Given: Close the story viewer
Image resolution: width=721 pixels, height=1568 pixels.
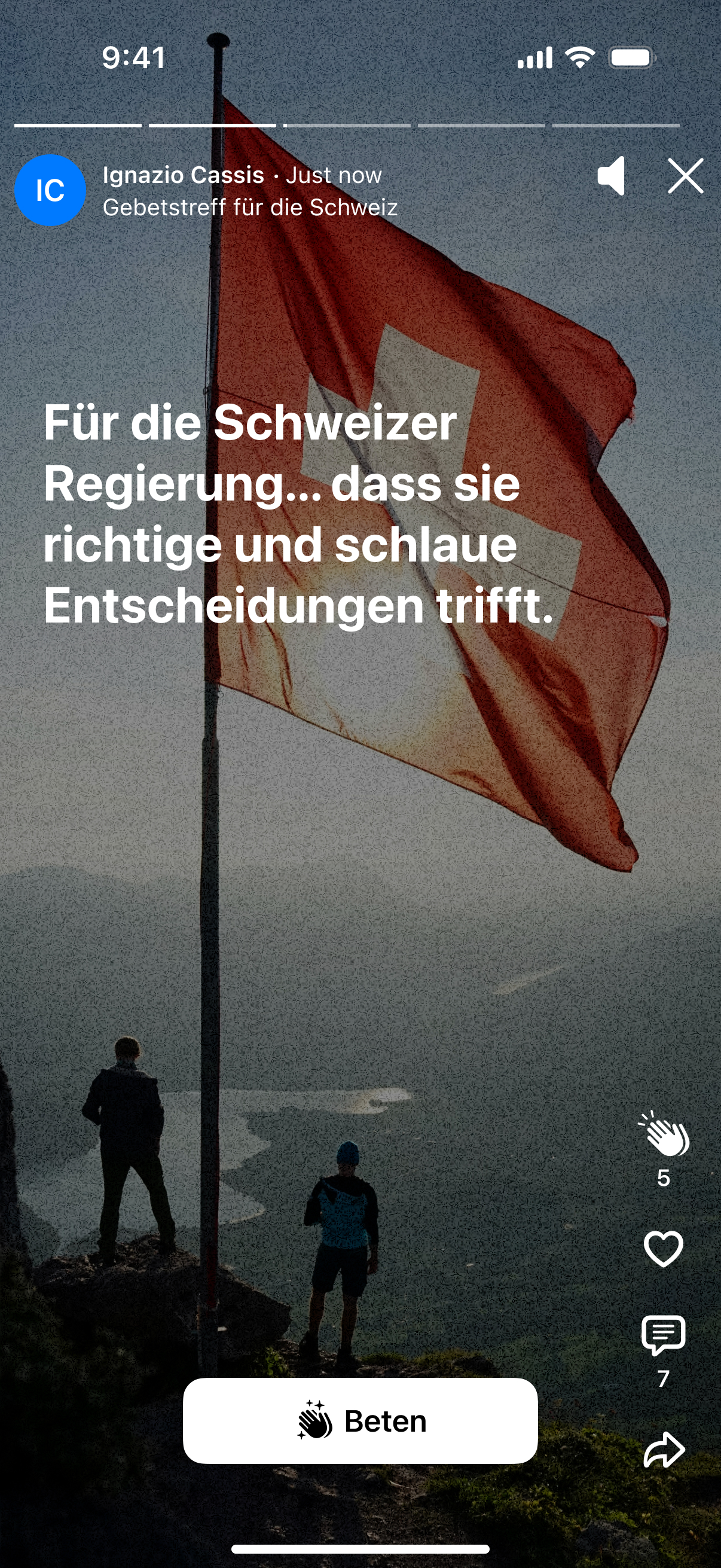Looking at the screenshot, I should [685, 176].
